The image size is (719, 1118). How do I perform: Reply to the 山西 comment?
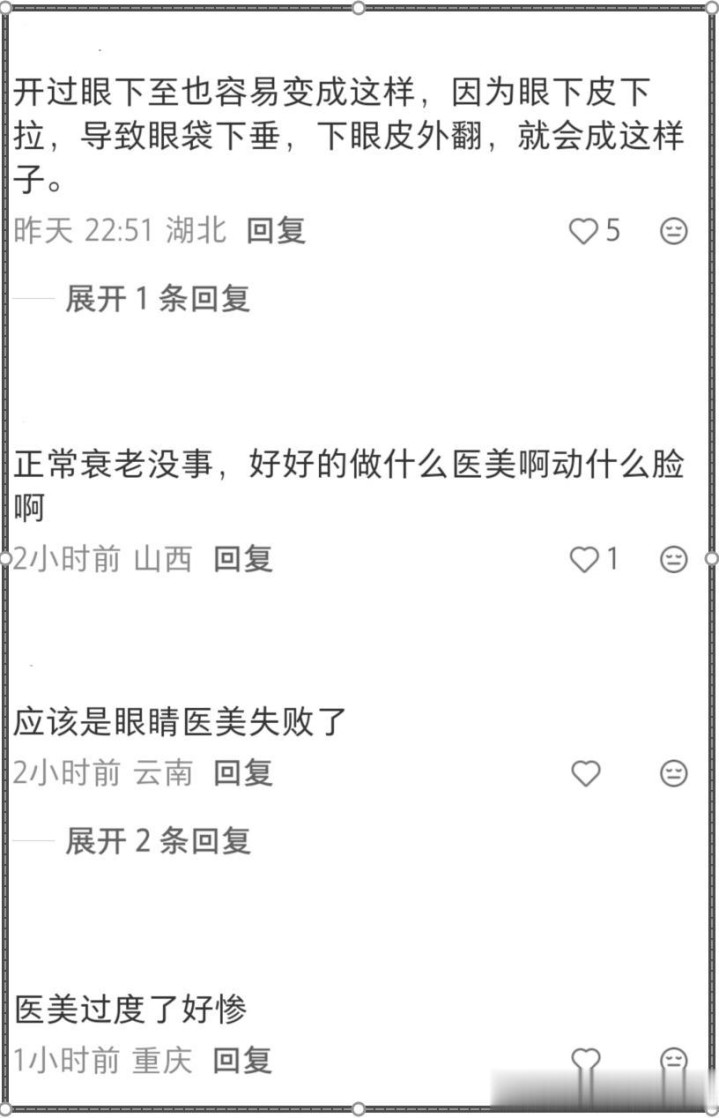click(243, 559)
